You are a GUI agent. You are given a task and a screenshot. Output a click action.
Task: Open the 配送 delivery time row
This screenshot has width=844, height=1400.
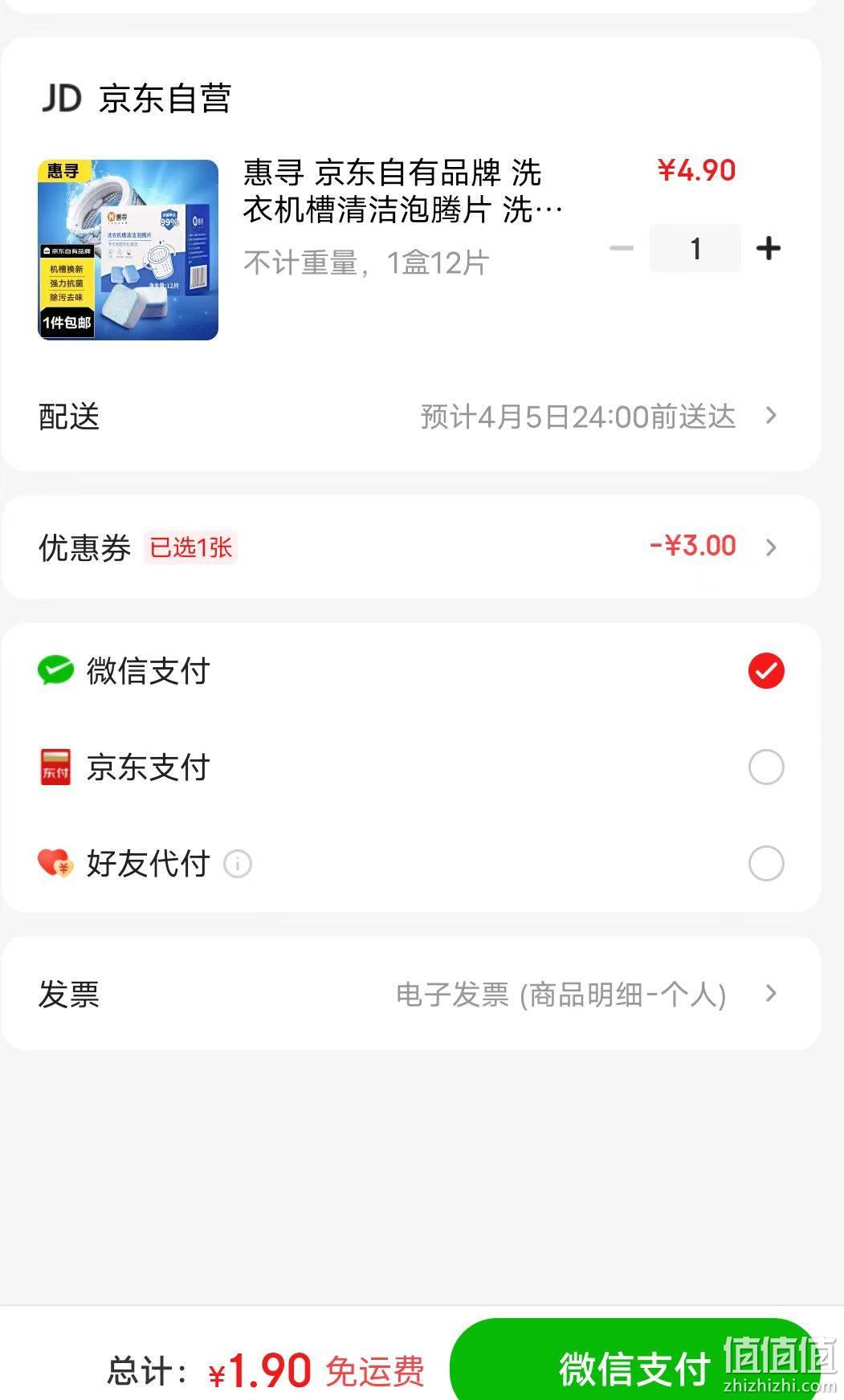pos(410,417)
